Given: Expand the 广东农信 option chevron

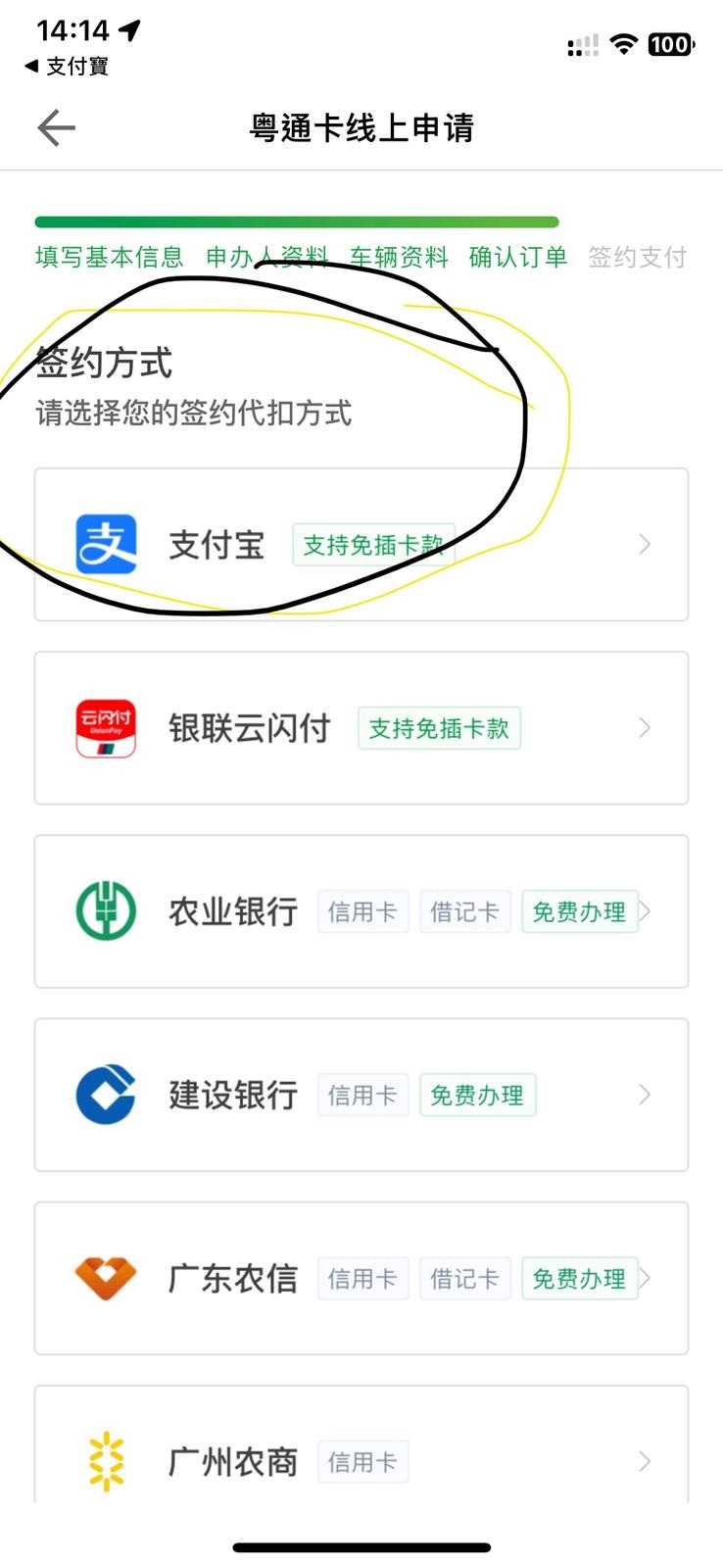Looking at the screenshot, I should [644, 1277].
